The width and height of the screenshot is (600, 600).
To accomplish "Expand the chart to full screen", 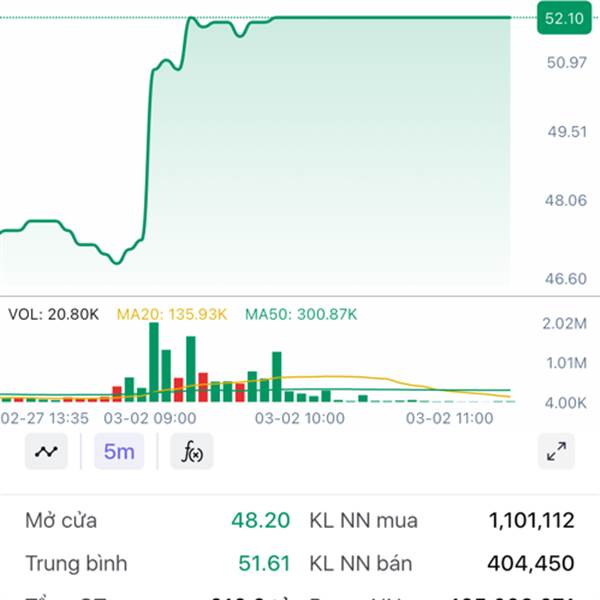I will click(556, 452).
